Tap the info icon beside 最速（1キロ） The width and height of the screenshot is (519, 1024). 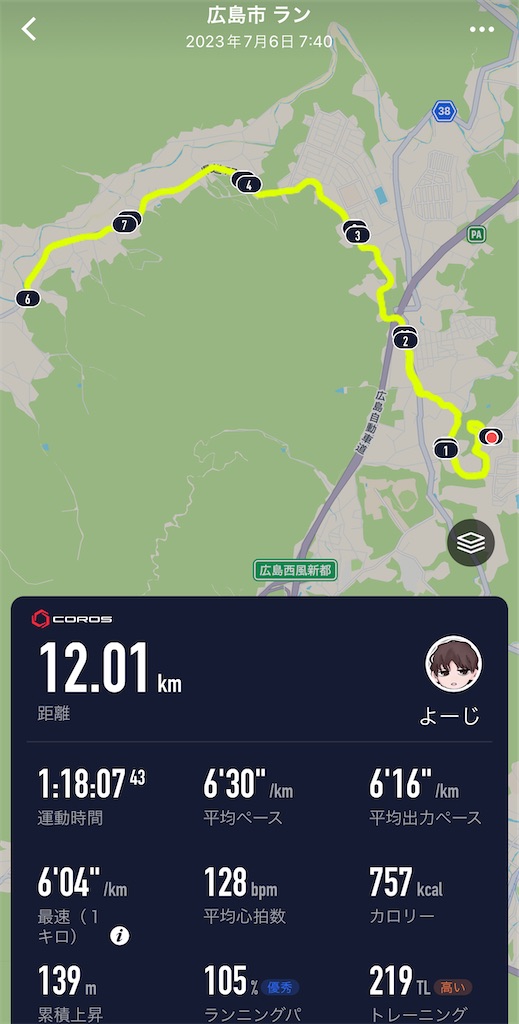point(119,935)
